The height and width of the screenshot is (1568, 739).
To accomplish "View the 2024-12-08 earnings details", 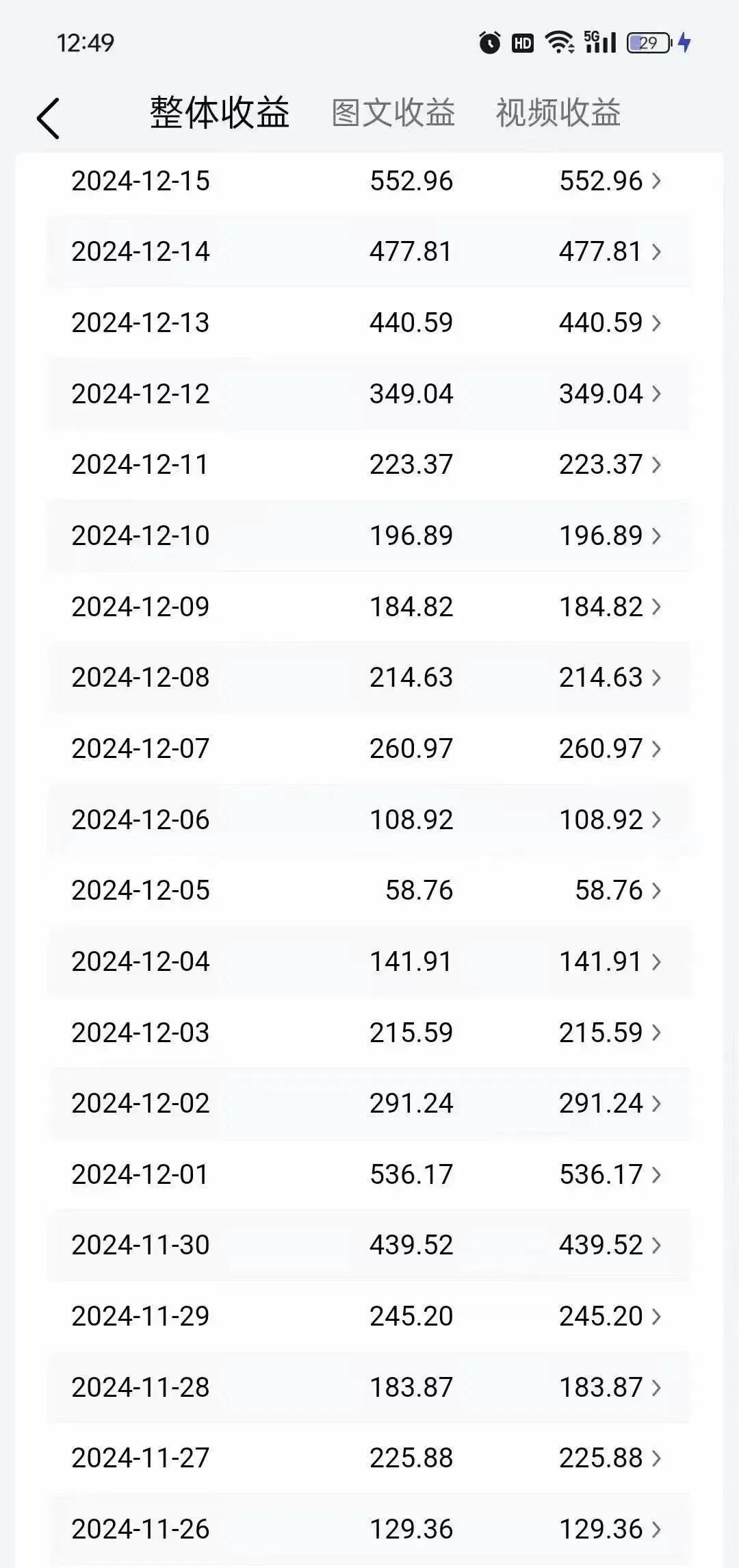I will (369, 677).
